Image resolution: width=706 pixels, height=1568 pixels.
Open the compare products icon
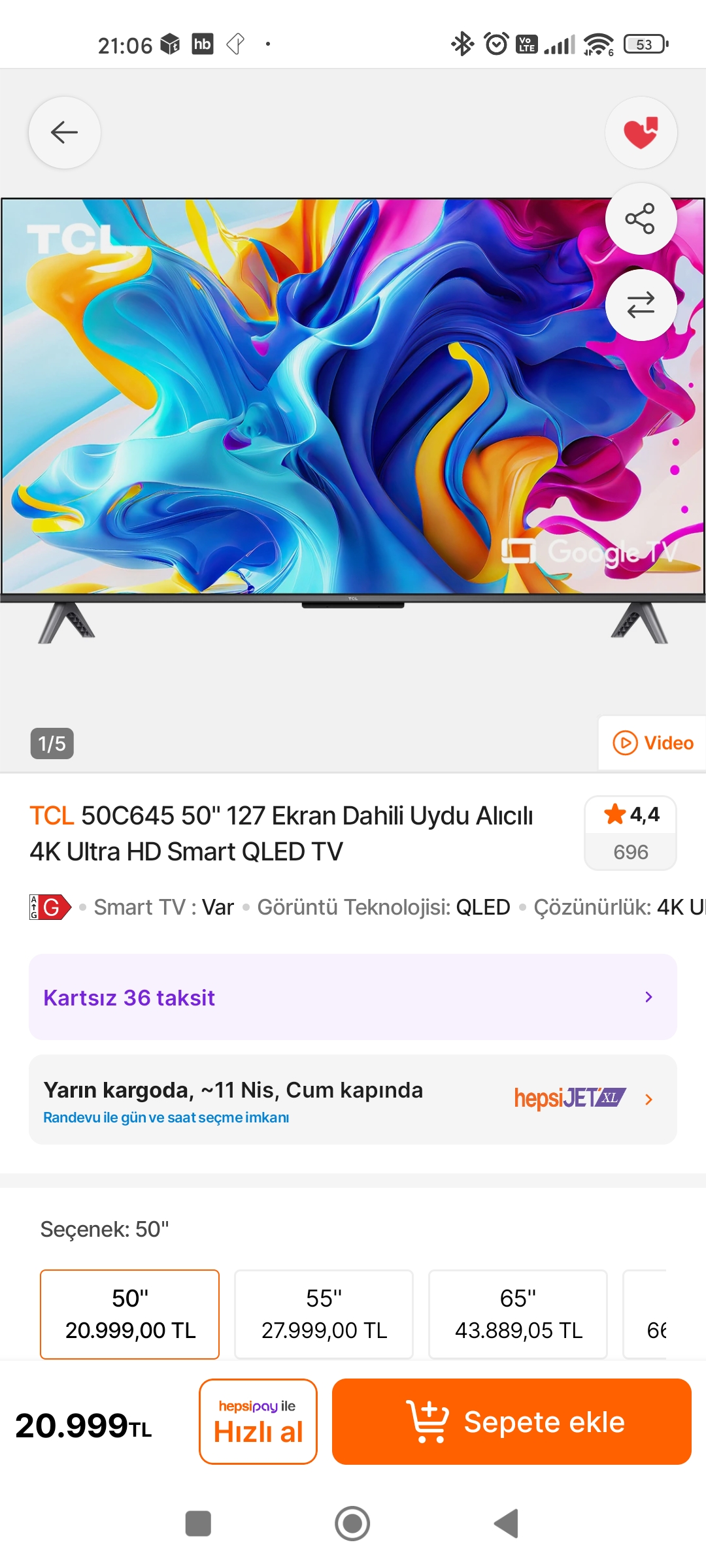coord(641,304)
